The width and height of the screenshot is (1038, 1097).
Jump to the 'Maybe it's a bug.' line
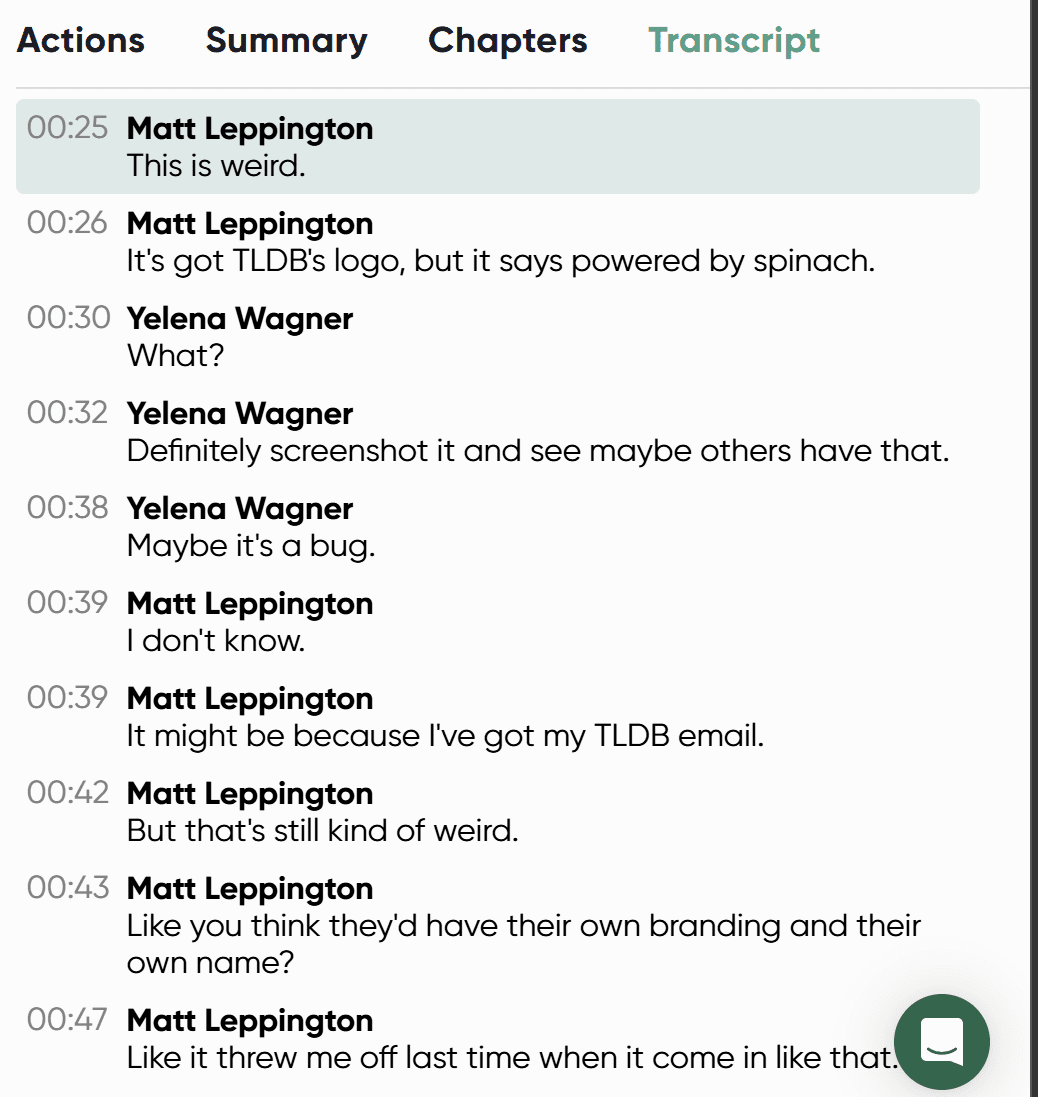click(x=251, y=546)
